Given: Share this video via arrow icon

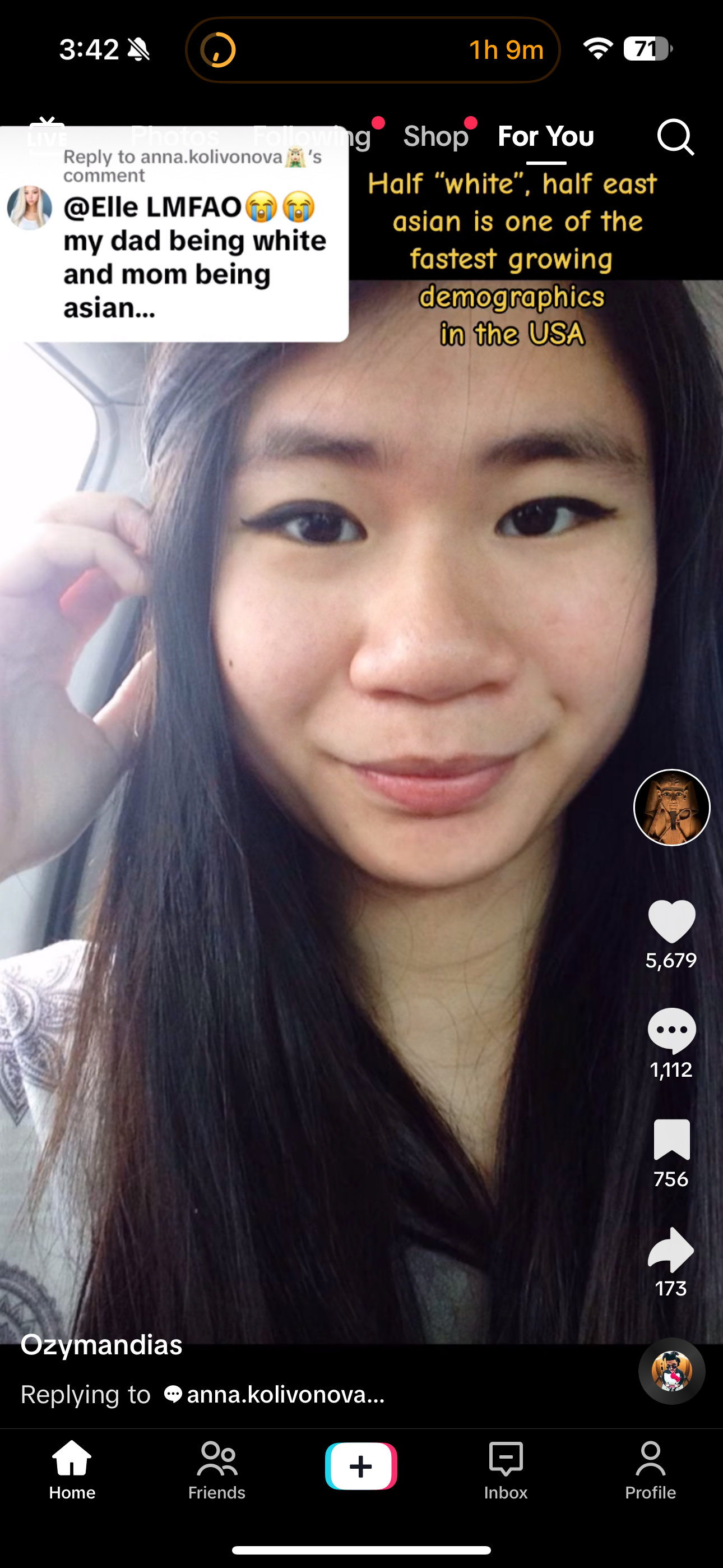Looking at the screenshot, I should point(671,1249).
